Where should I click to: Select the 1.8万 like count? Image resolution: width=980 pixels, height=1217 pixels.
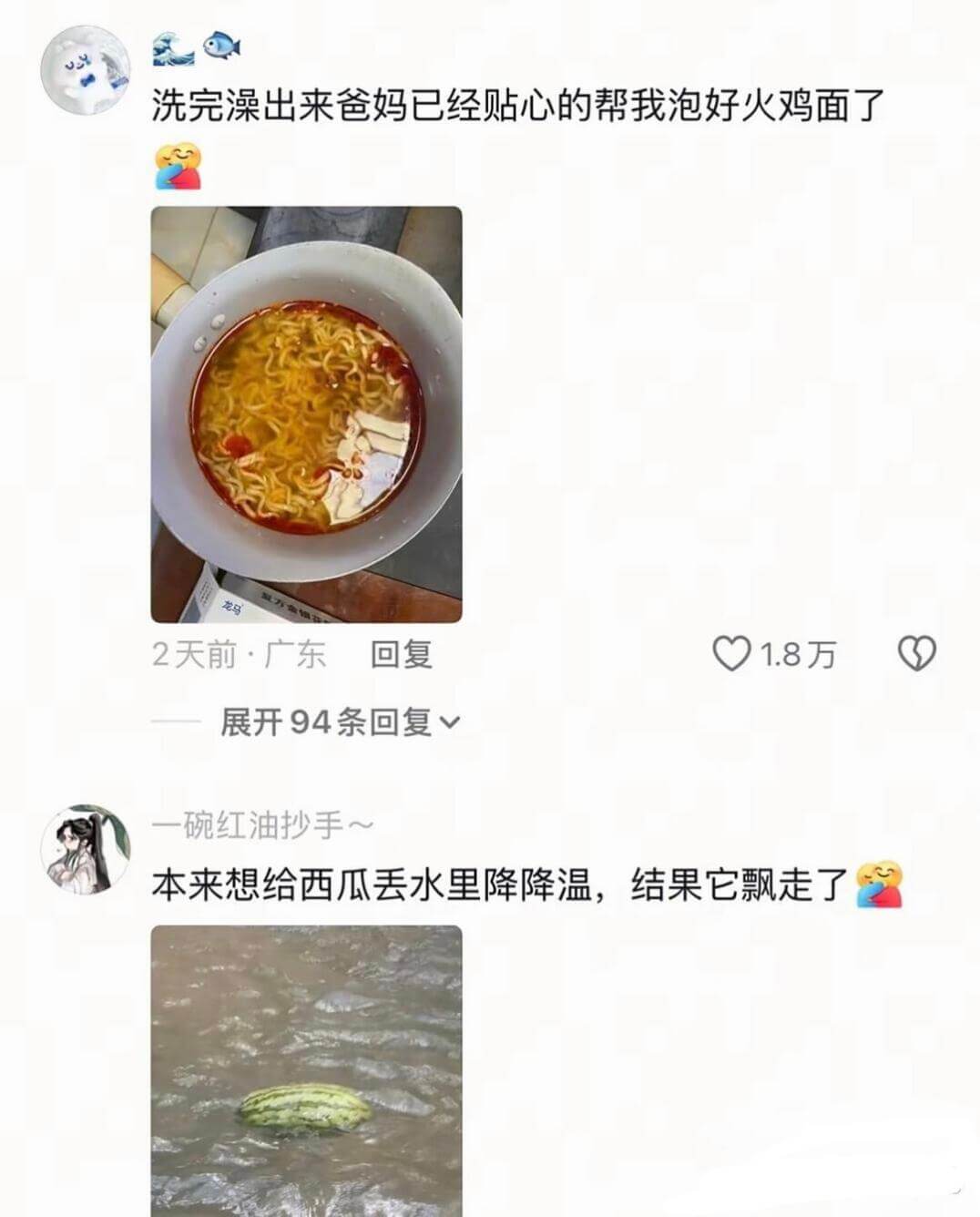click(796, 652)
